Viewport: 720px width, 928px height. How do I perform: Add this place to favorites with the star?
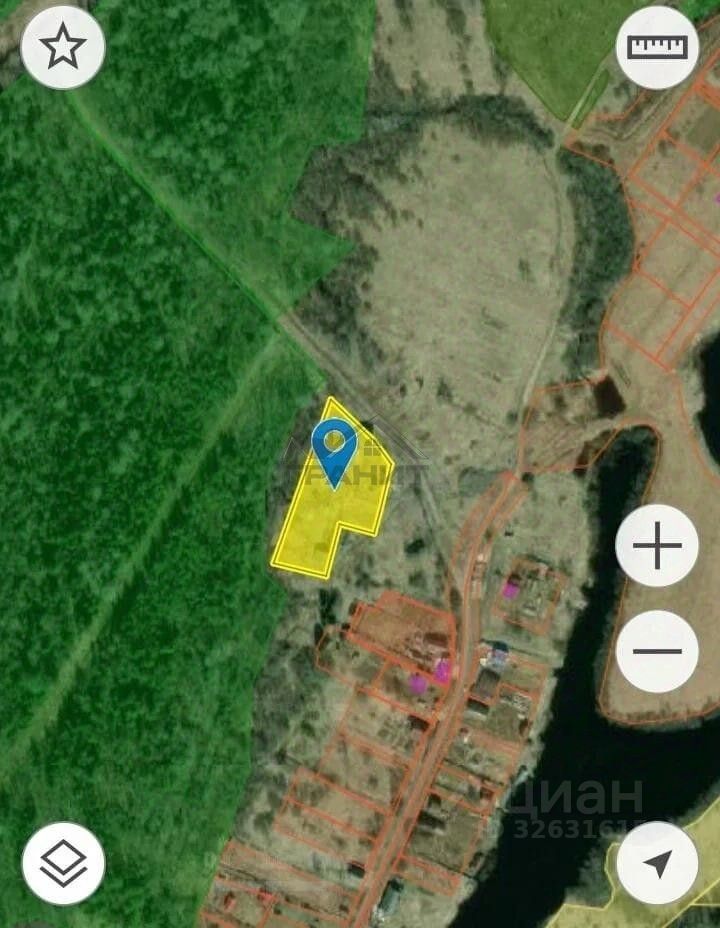63,47
